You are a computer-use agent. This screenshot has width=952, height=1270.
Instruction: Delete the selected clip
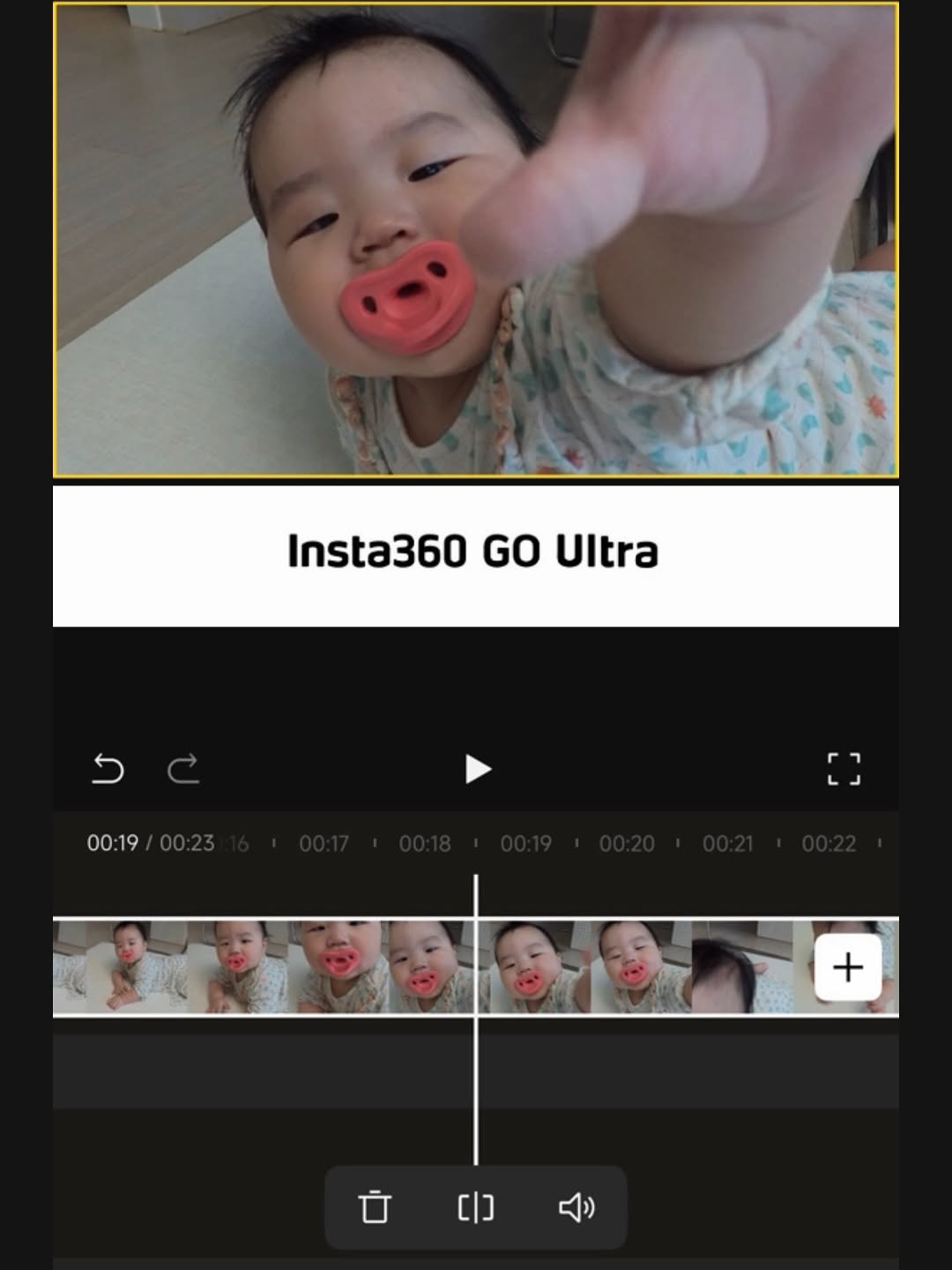(375, 1207)
